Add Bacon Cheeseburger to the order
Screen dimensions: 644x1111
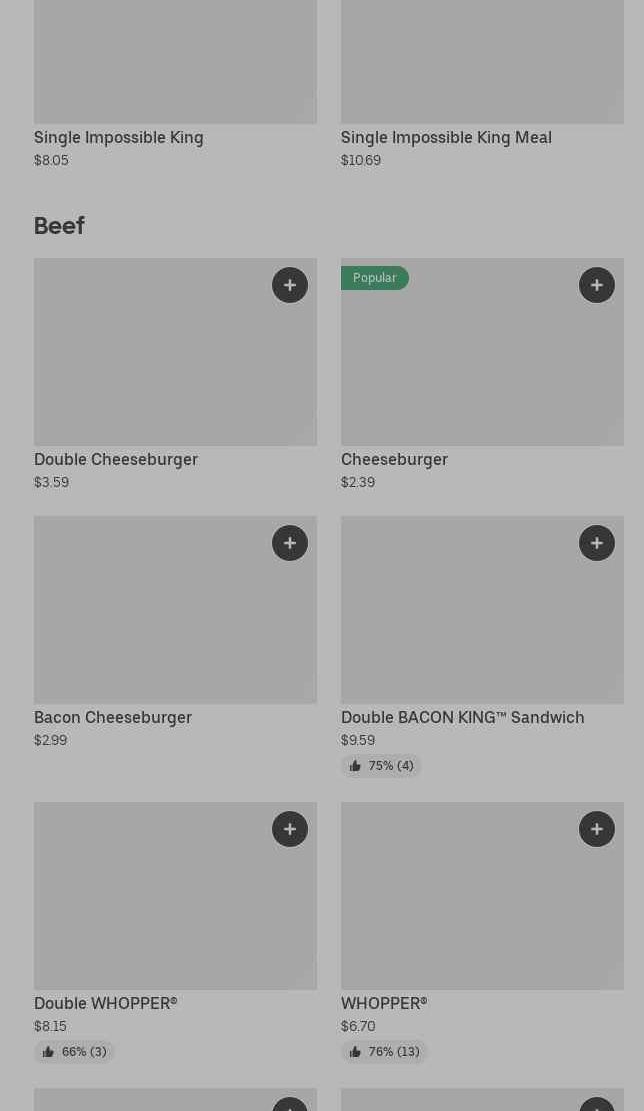pos(290,543)
